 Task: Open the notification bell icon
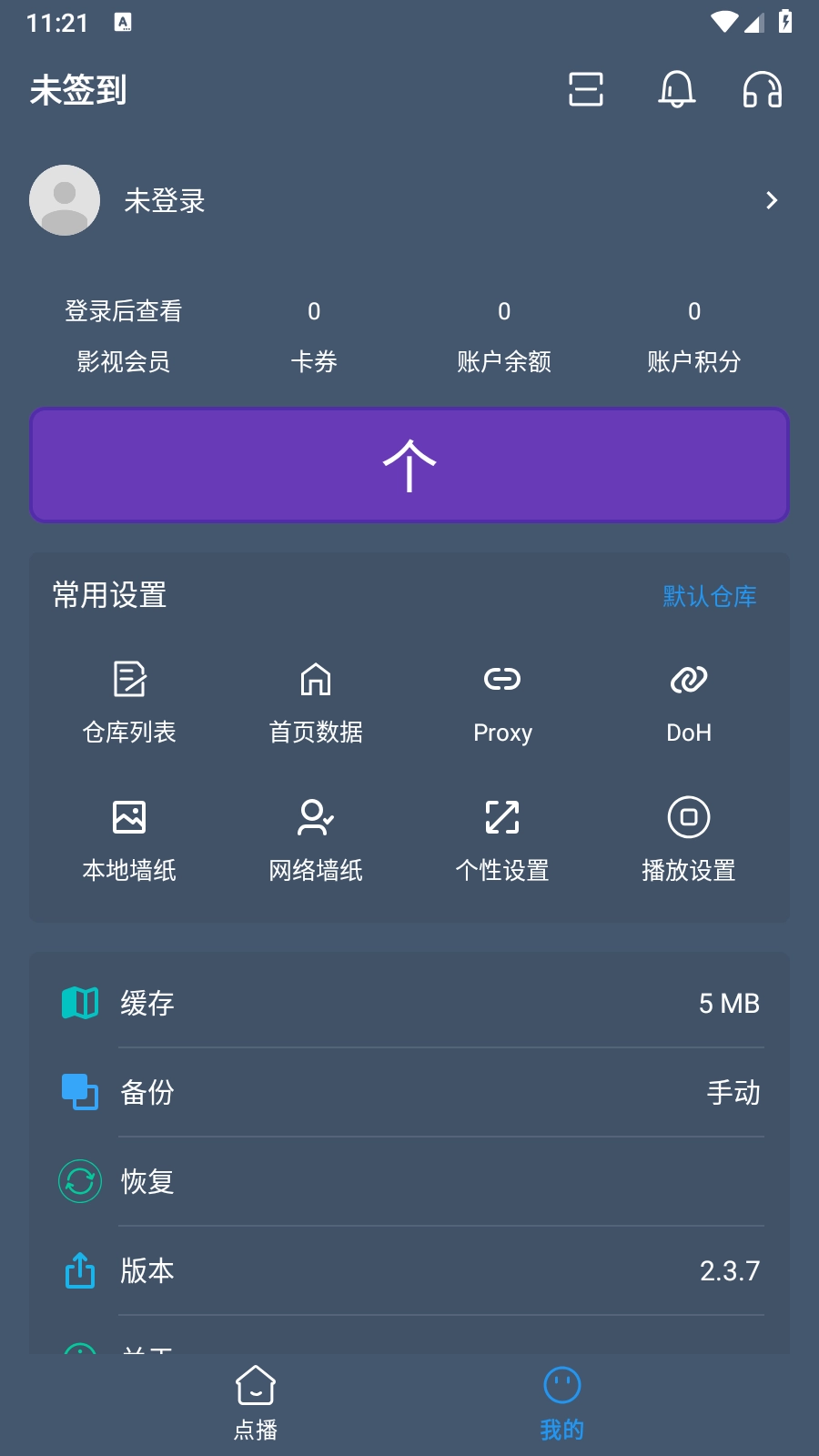pyautogui.click(x=675, y=91)
